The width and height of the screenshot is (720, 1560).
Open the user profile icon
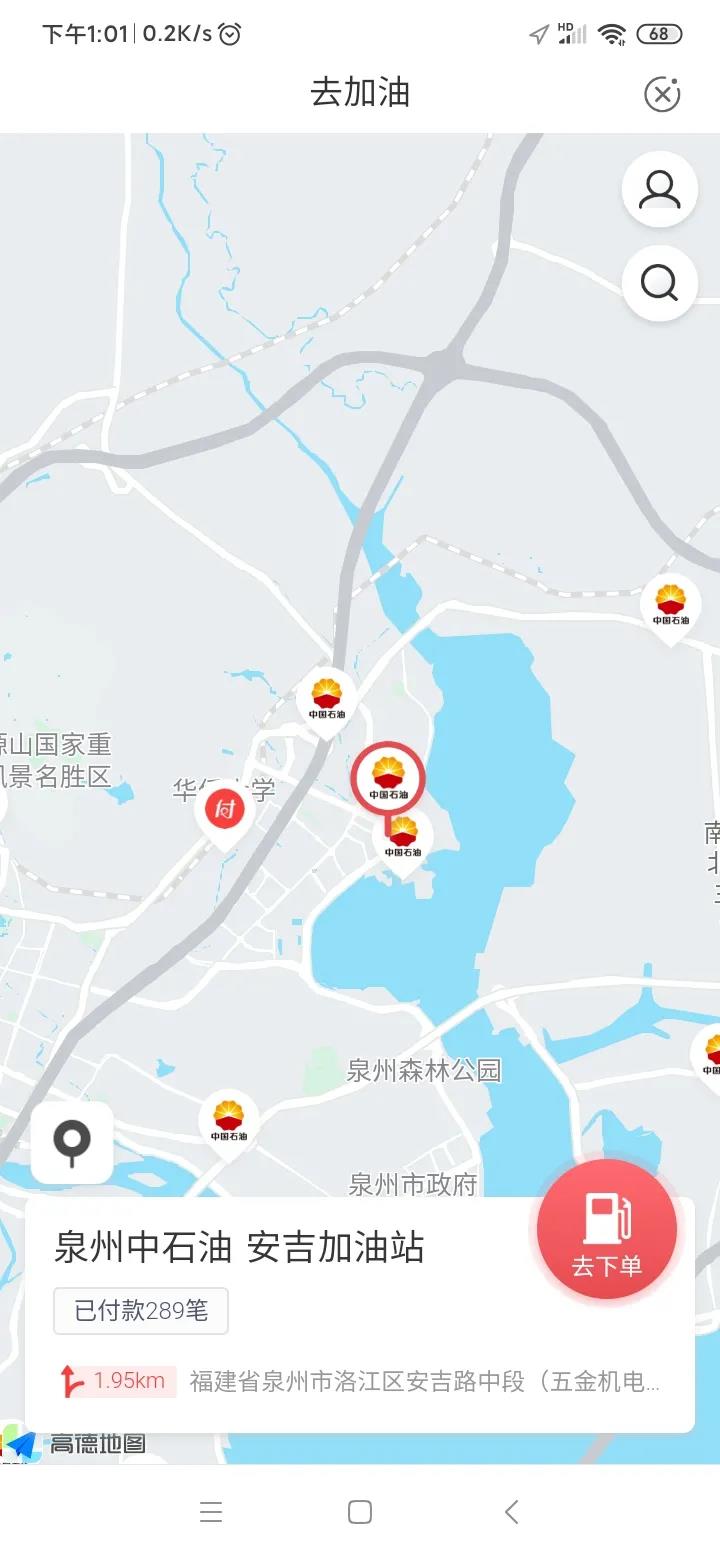coord(659,189)
